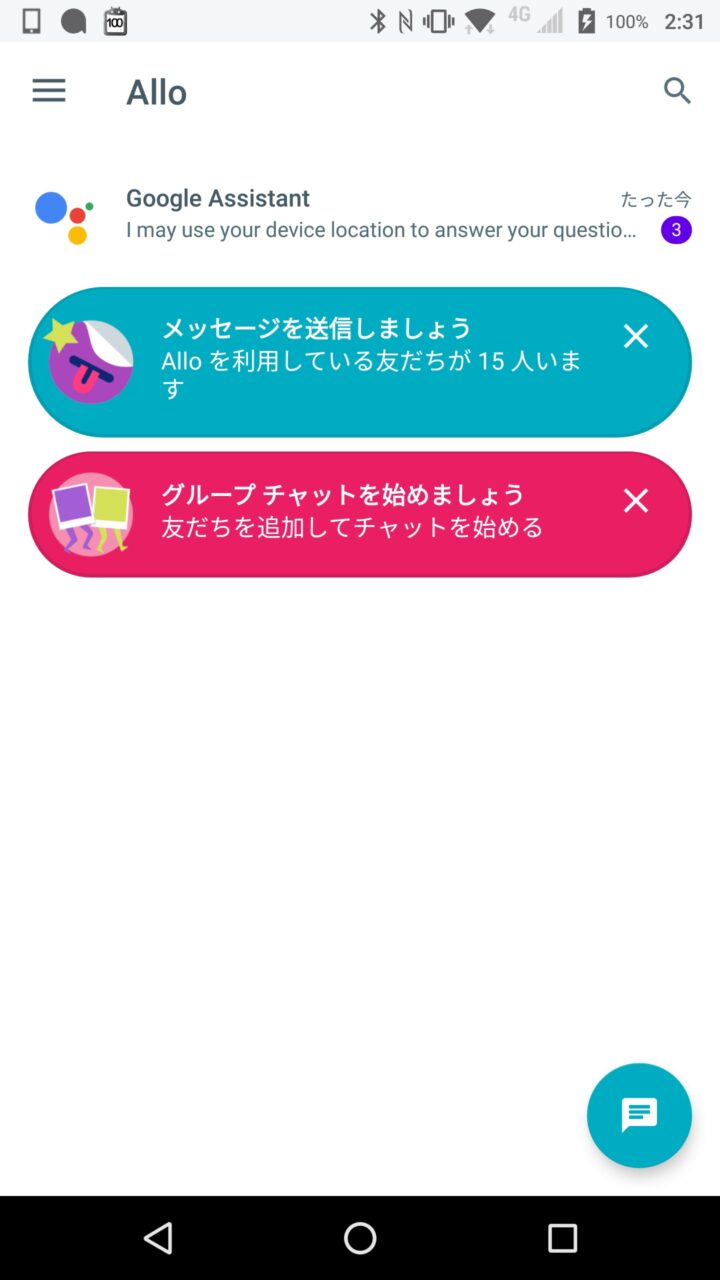Start a new chat with floating button
Viewport: 720px width, 1280px height.
point(639,1115)
